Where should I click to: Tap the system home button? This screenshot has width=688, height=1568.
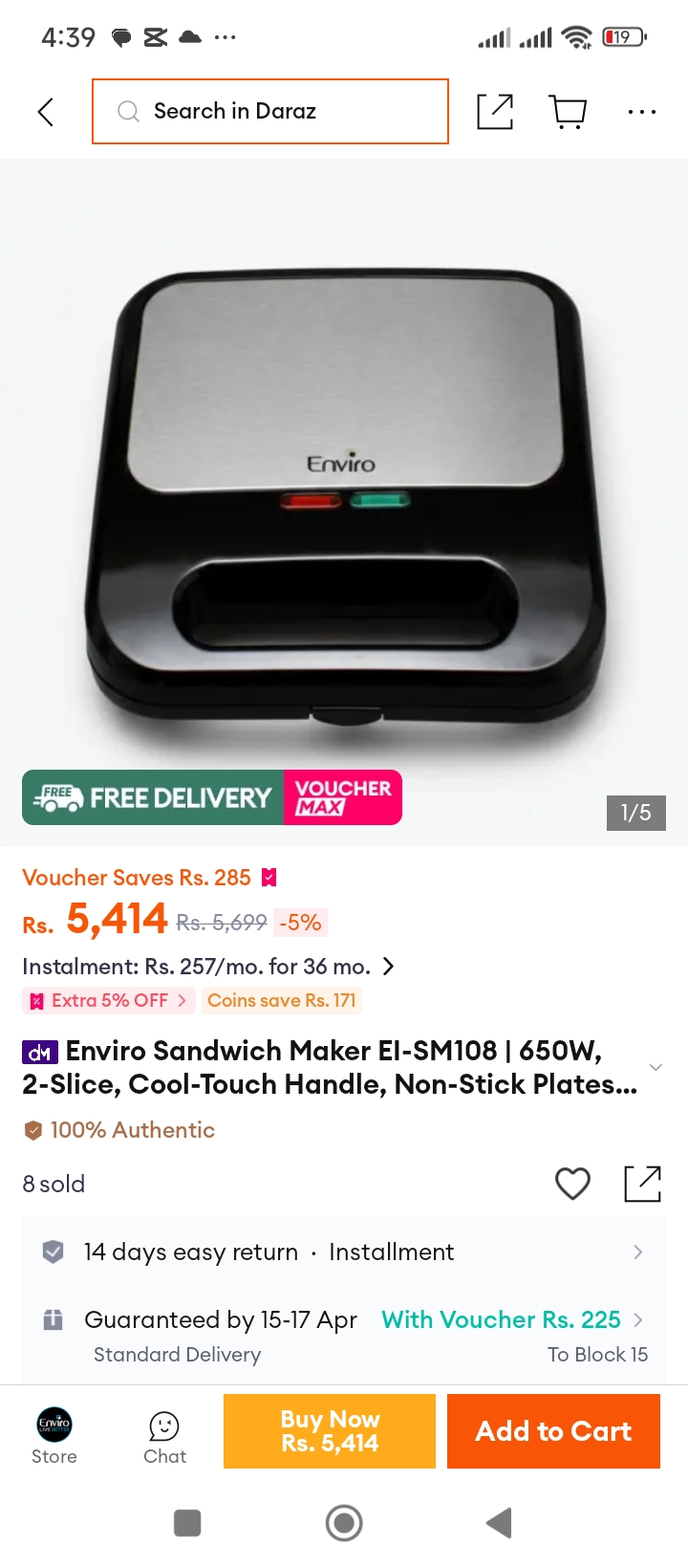(344, 1523)
